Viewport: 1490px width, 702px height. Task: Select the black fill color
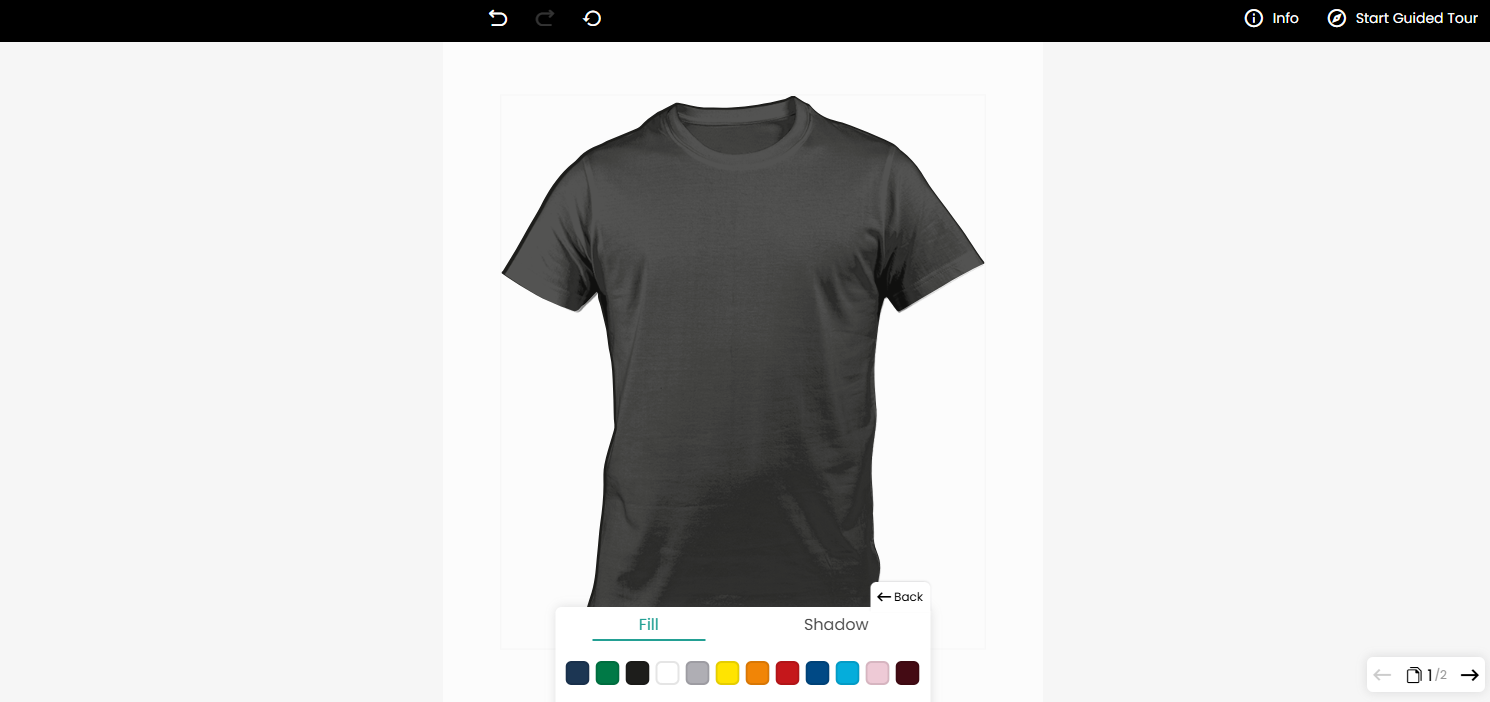pyautogui.click(x=637, y=673)
